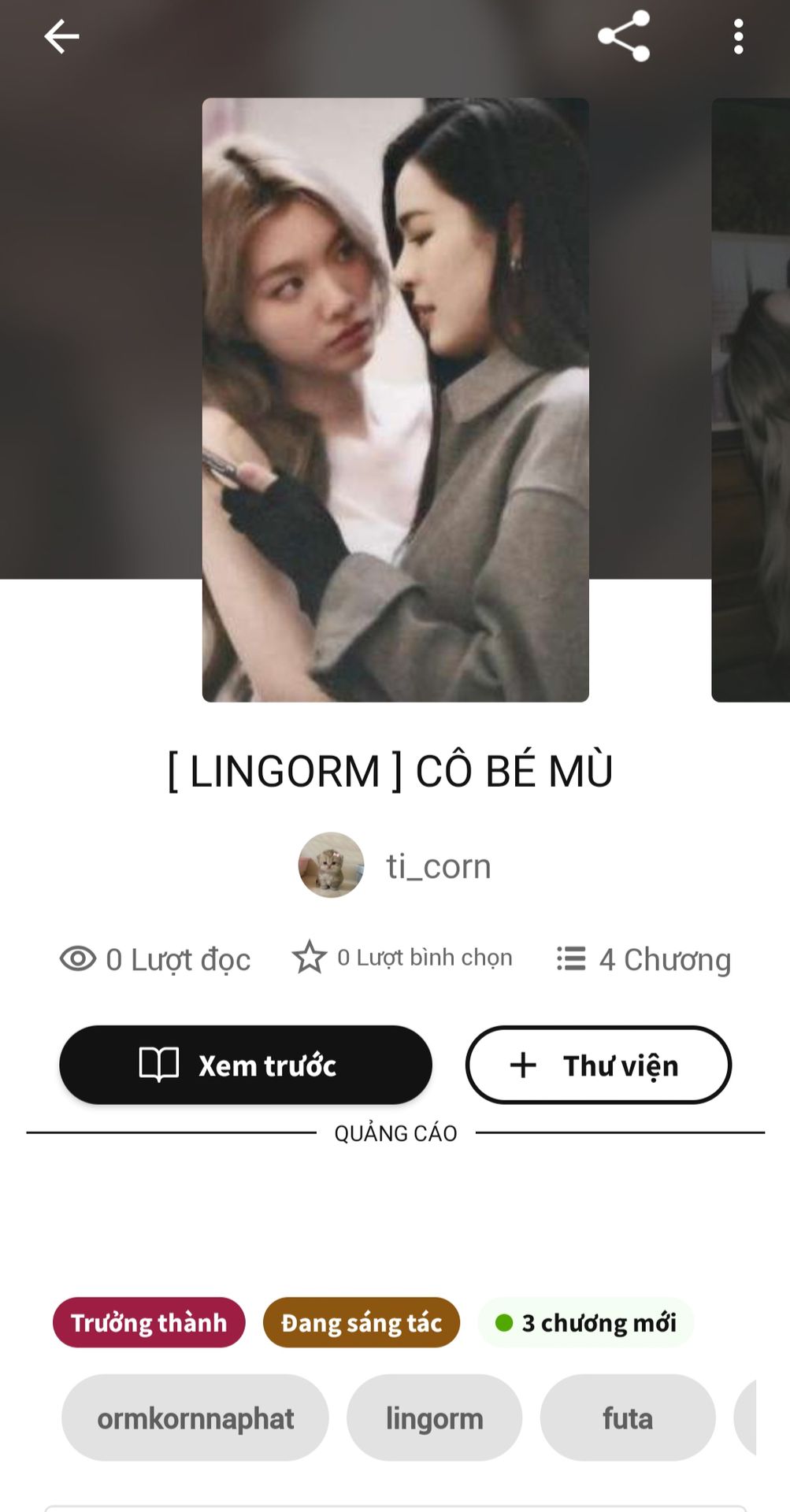Image resolution: width=790 pixels, height=1512 pixels.
Task: Open the next story cover at the edge
Action: coord(752,399)
